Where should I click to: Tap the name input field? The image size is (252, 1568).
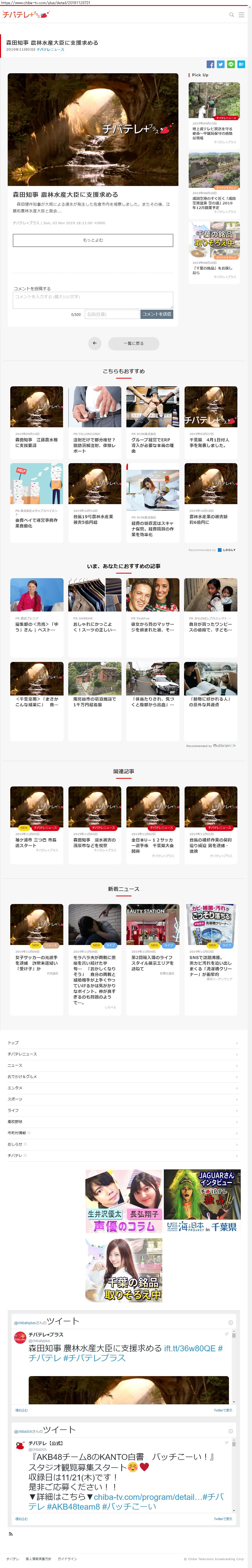(x=112, y=314)
